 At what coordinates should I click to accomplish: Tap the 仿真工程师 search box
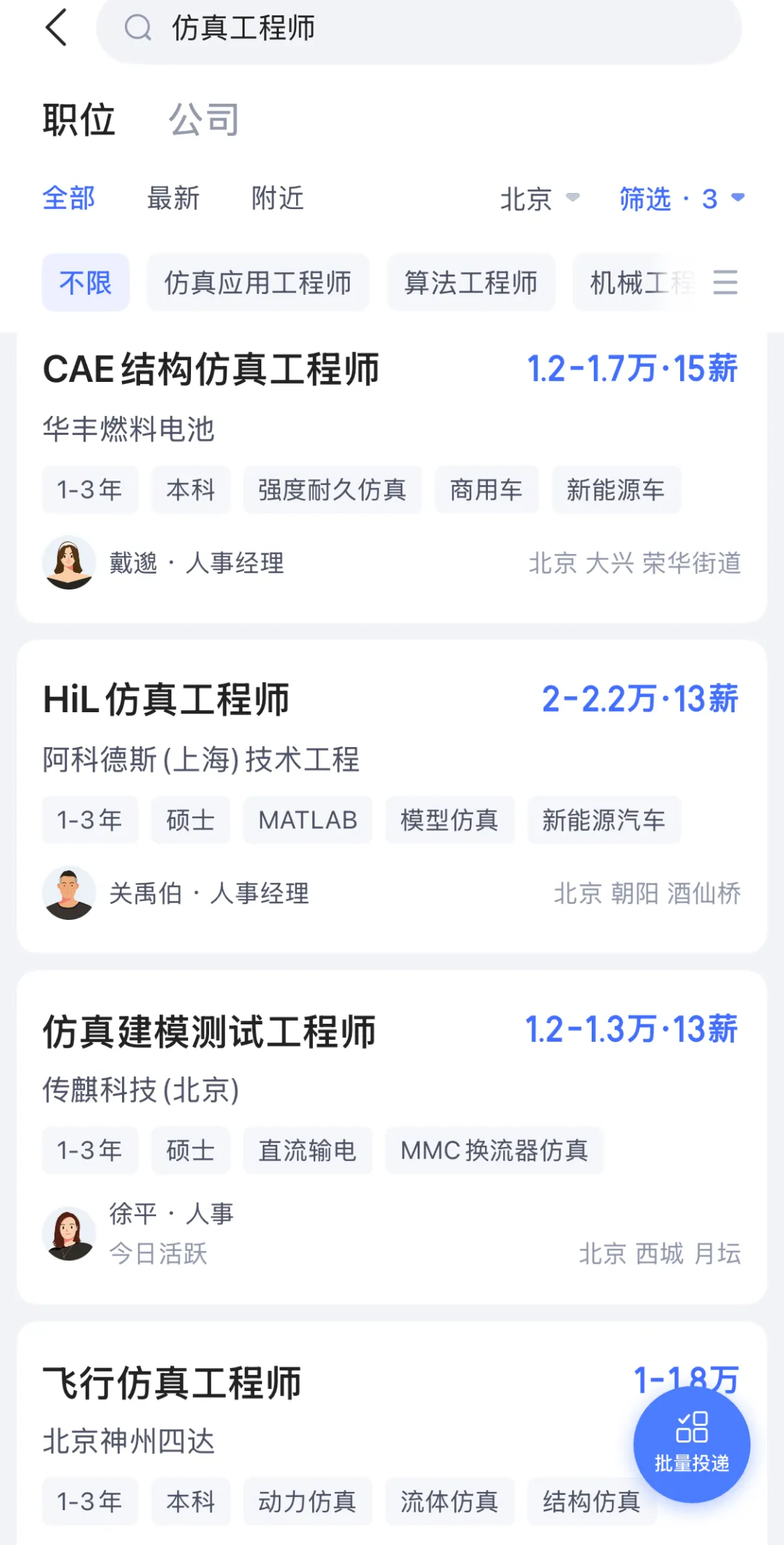[418, 29]
